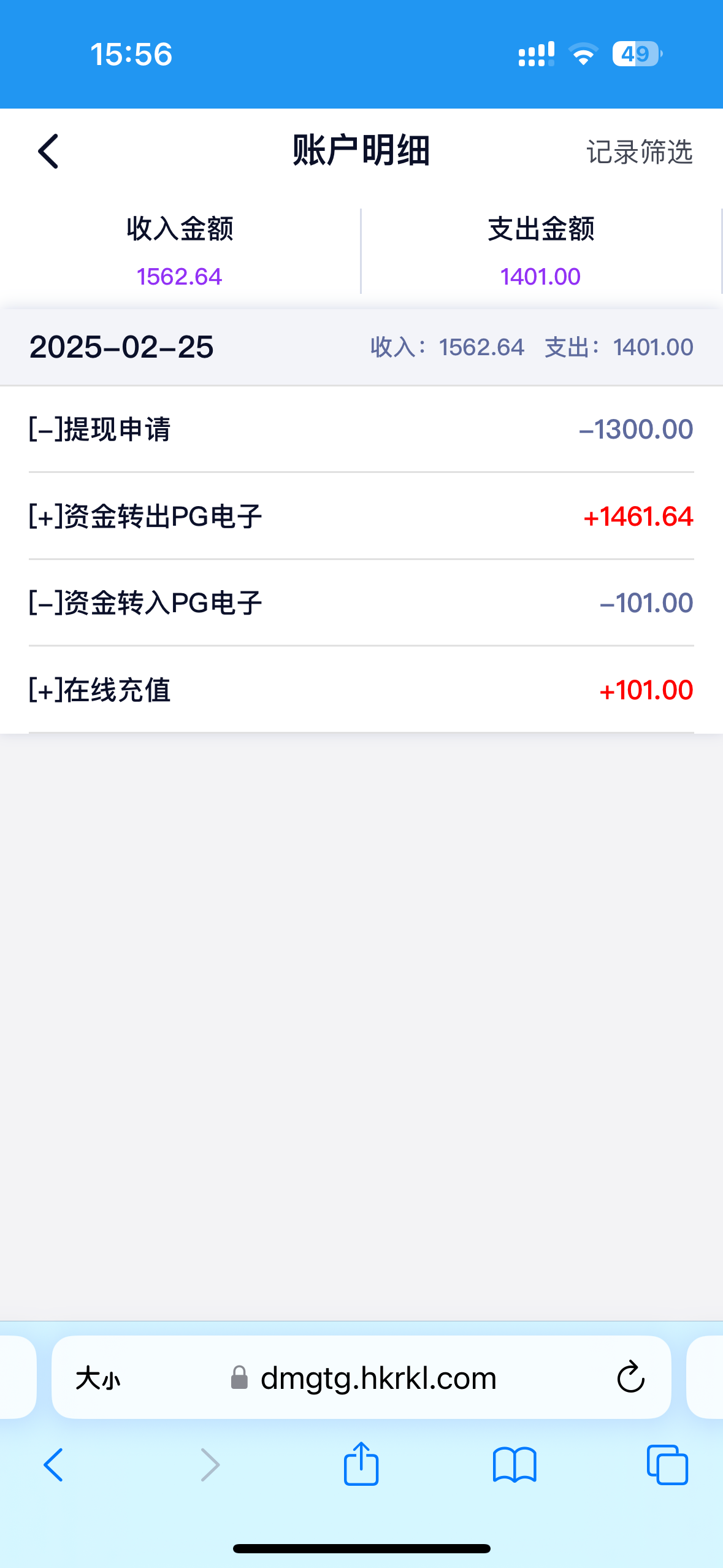Open 记录筛选 filter
Image resolution: width=723 pixels, height=1568 pixels.
[x=639, y=152]
